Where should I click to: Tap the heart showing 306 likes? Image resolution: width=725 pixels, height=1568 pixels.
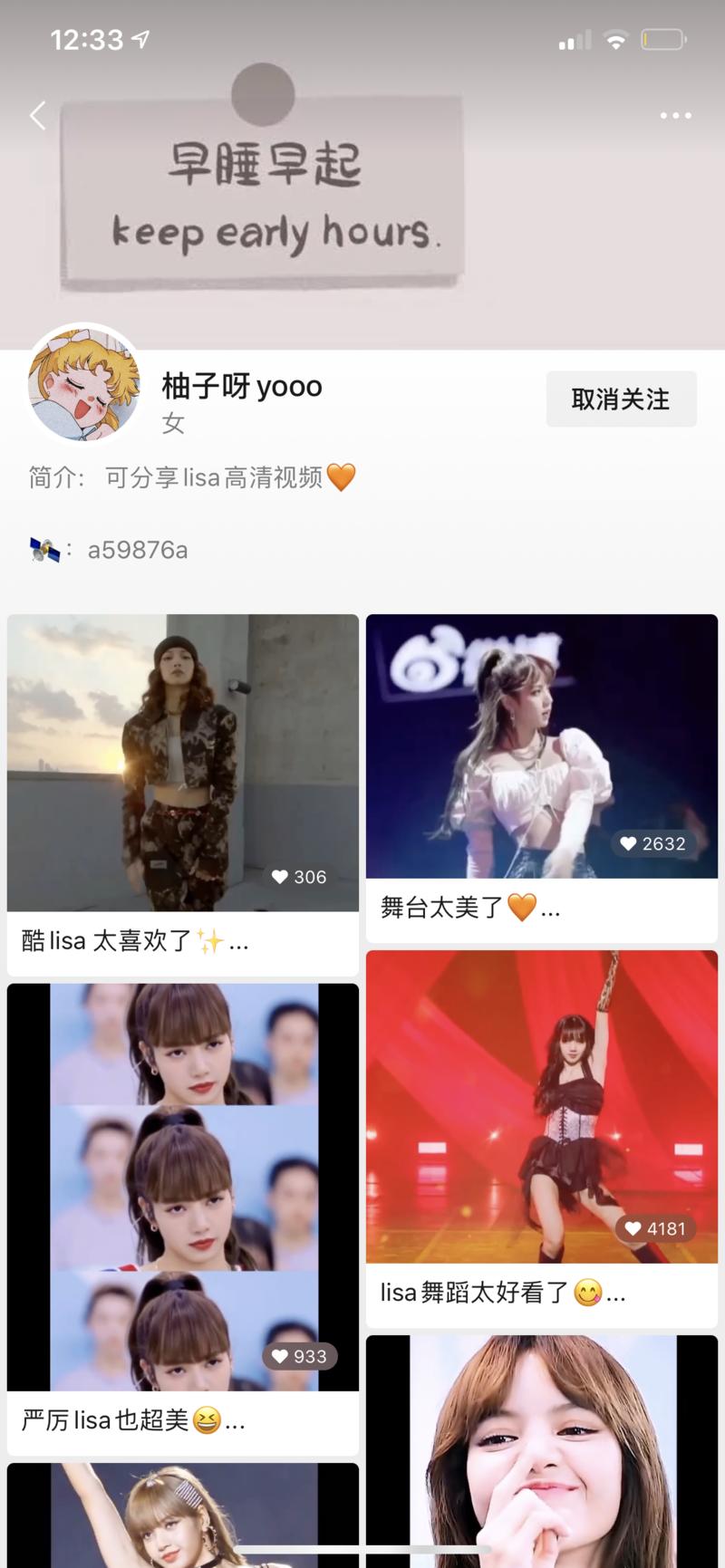point(299,876)
